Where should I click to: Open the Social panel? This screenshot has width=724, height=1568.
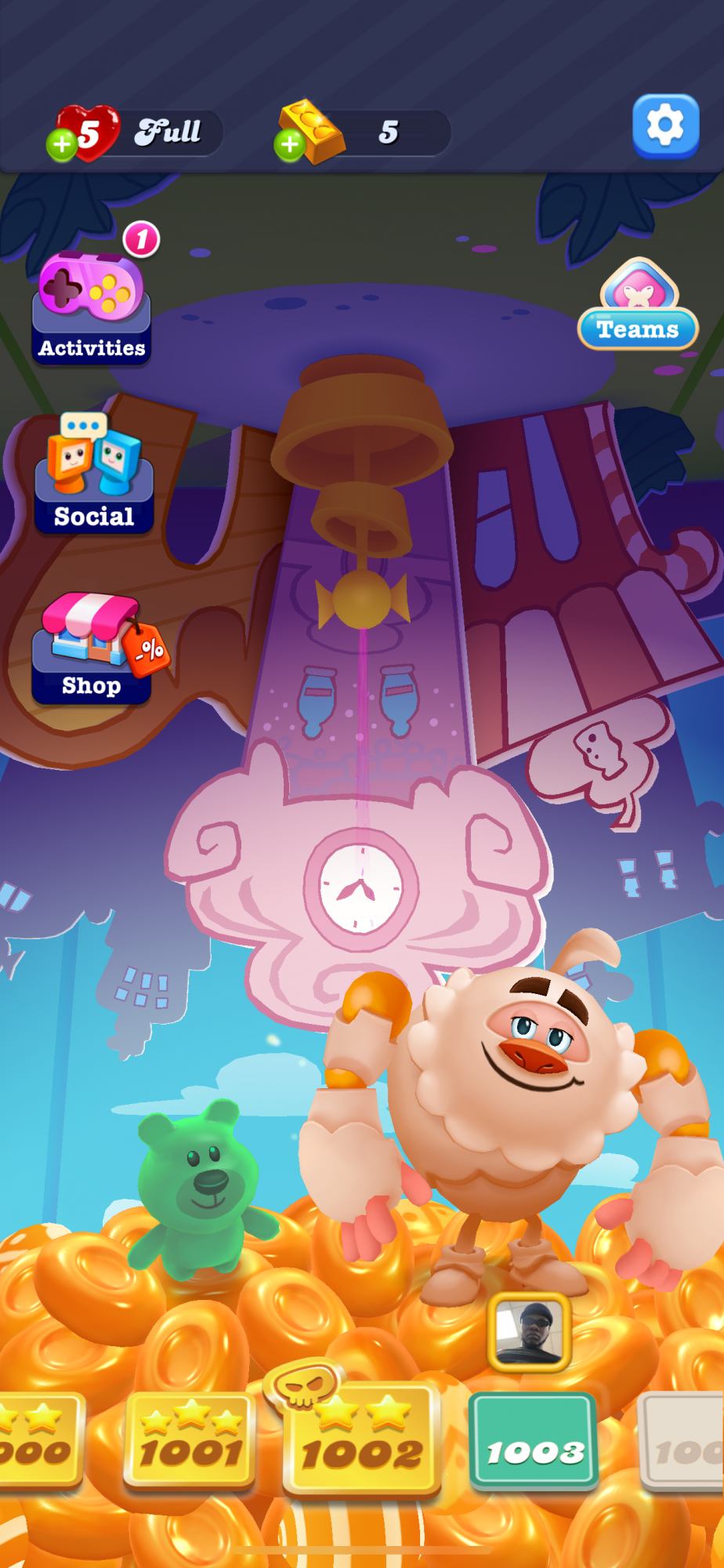point(93,473)
